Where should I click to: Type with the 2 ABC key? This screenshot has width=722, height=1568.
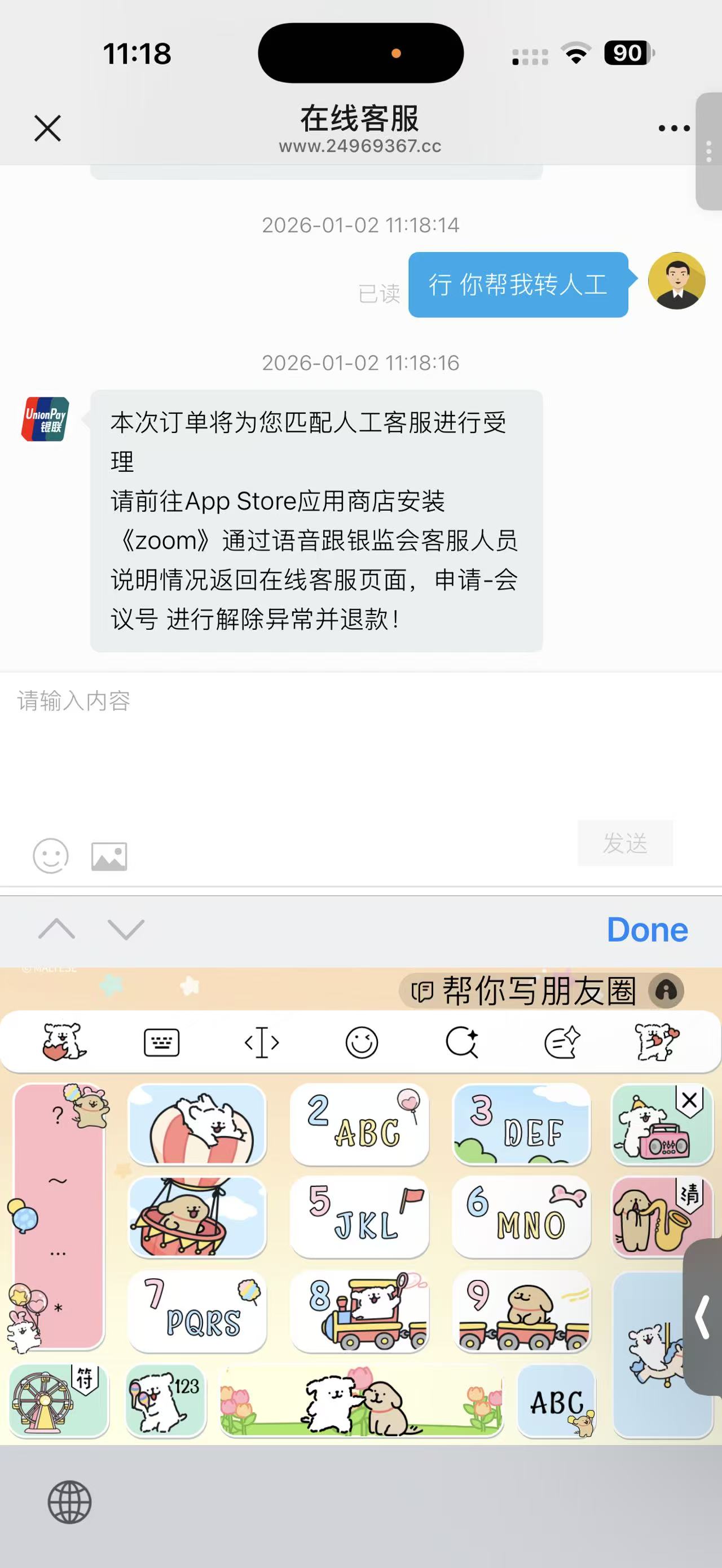point(359,1124)
